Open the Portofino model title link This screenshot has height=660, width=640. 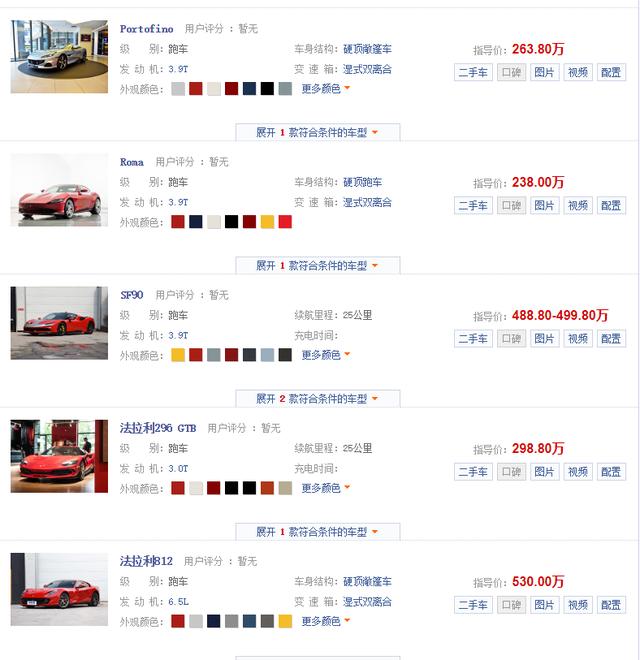(146, 29)
